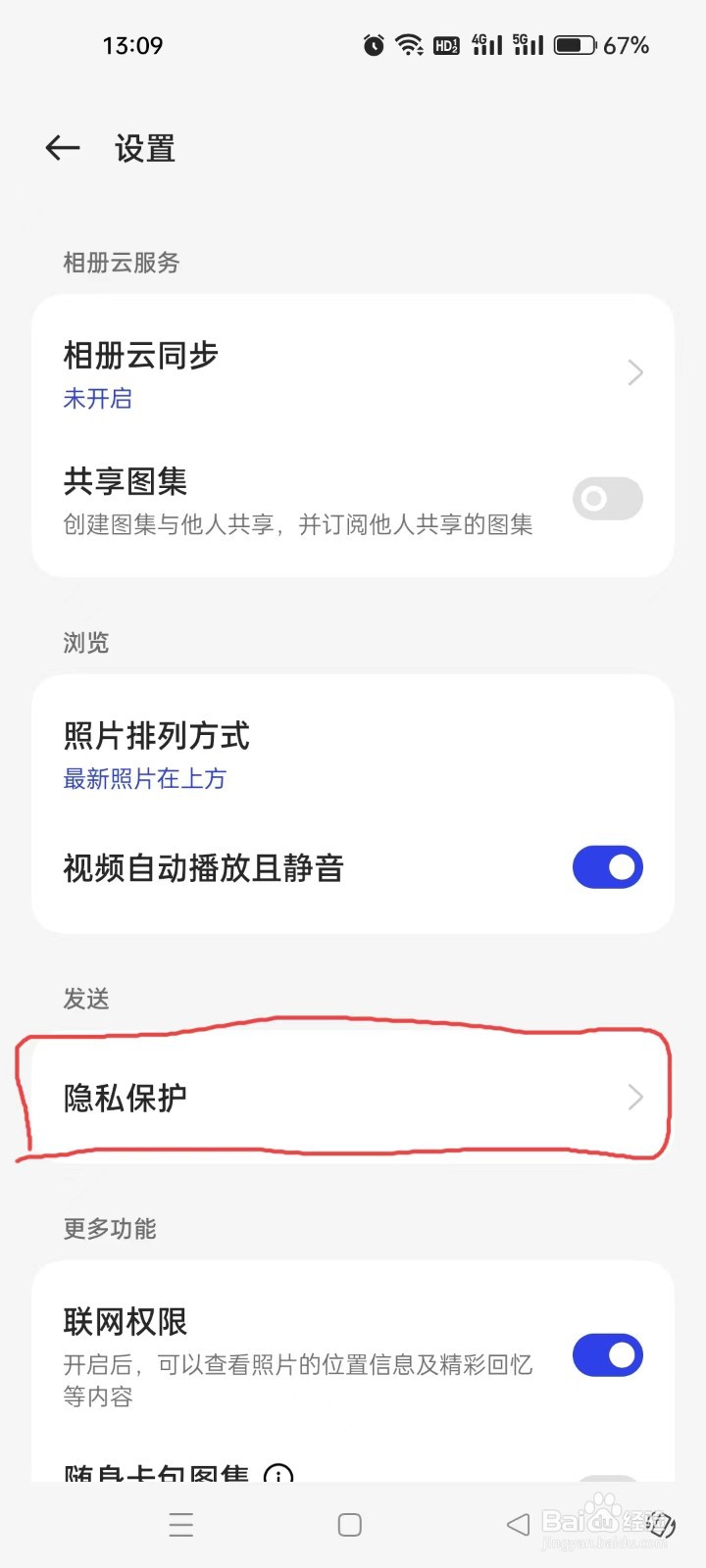706x1568 pixels.
Task: Tap the back arrow beside 设置
Action: tap(61, 148)
